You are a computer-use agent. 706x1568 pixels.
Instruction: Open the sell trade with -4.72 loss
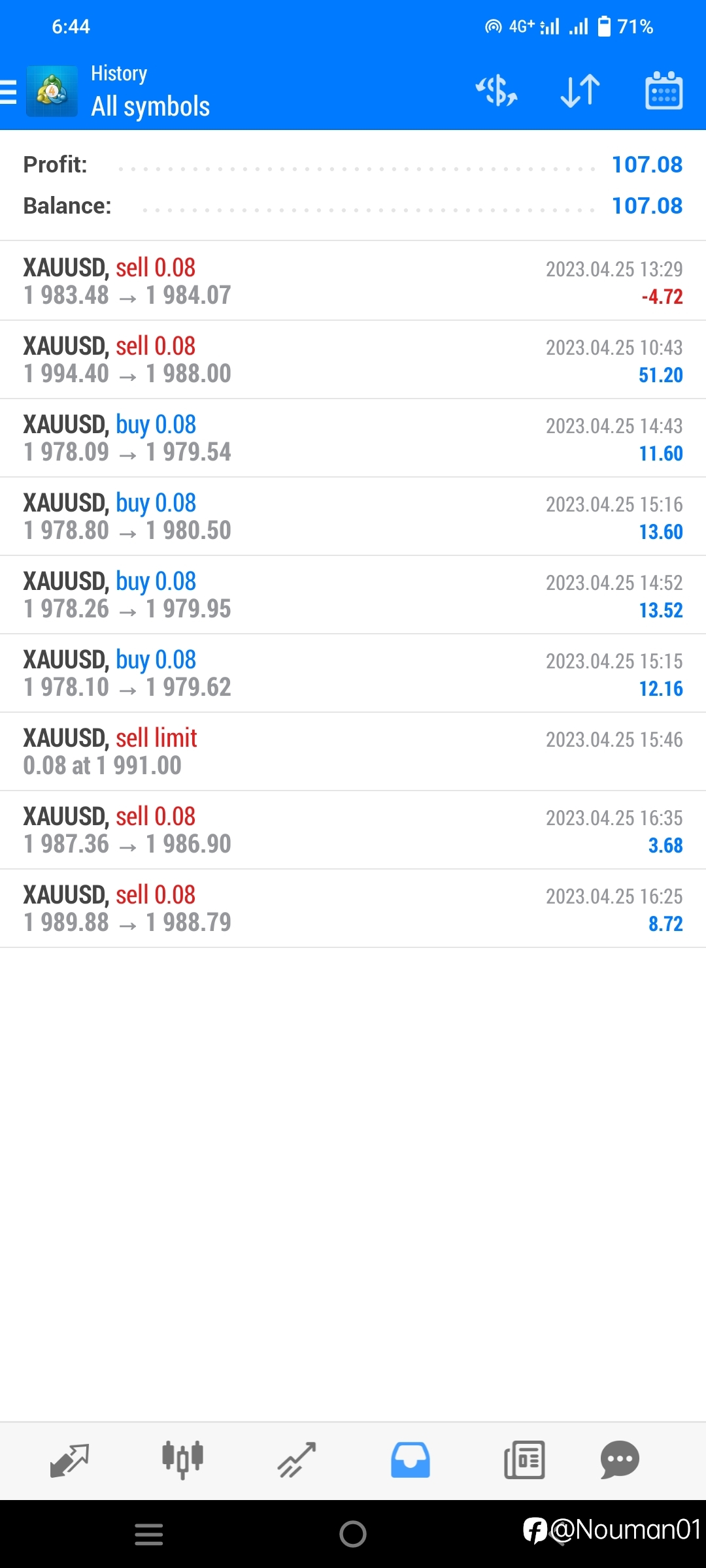tap(353, 281)
